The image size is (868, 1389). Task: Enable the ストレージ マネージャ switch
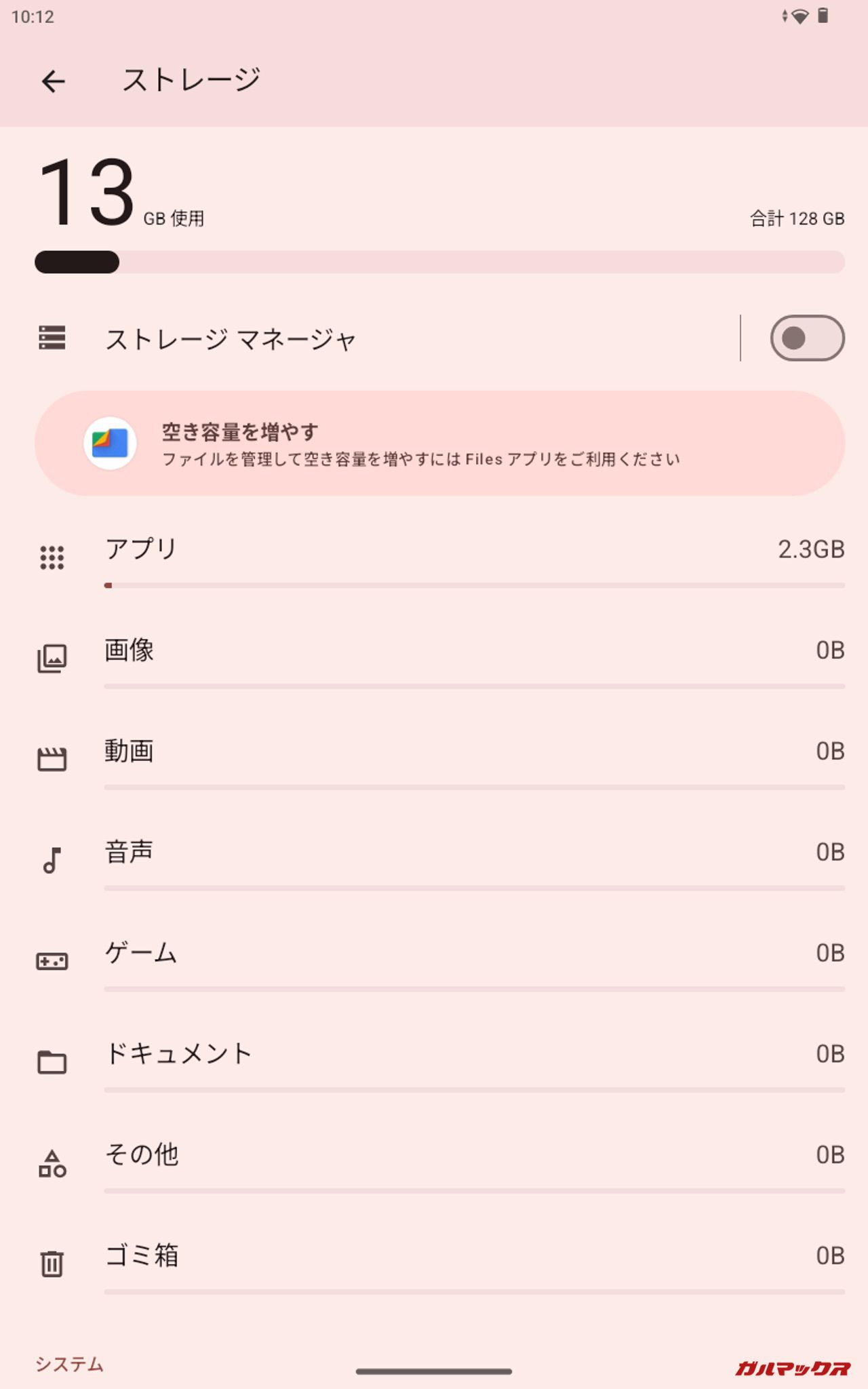tap(806, 338)
